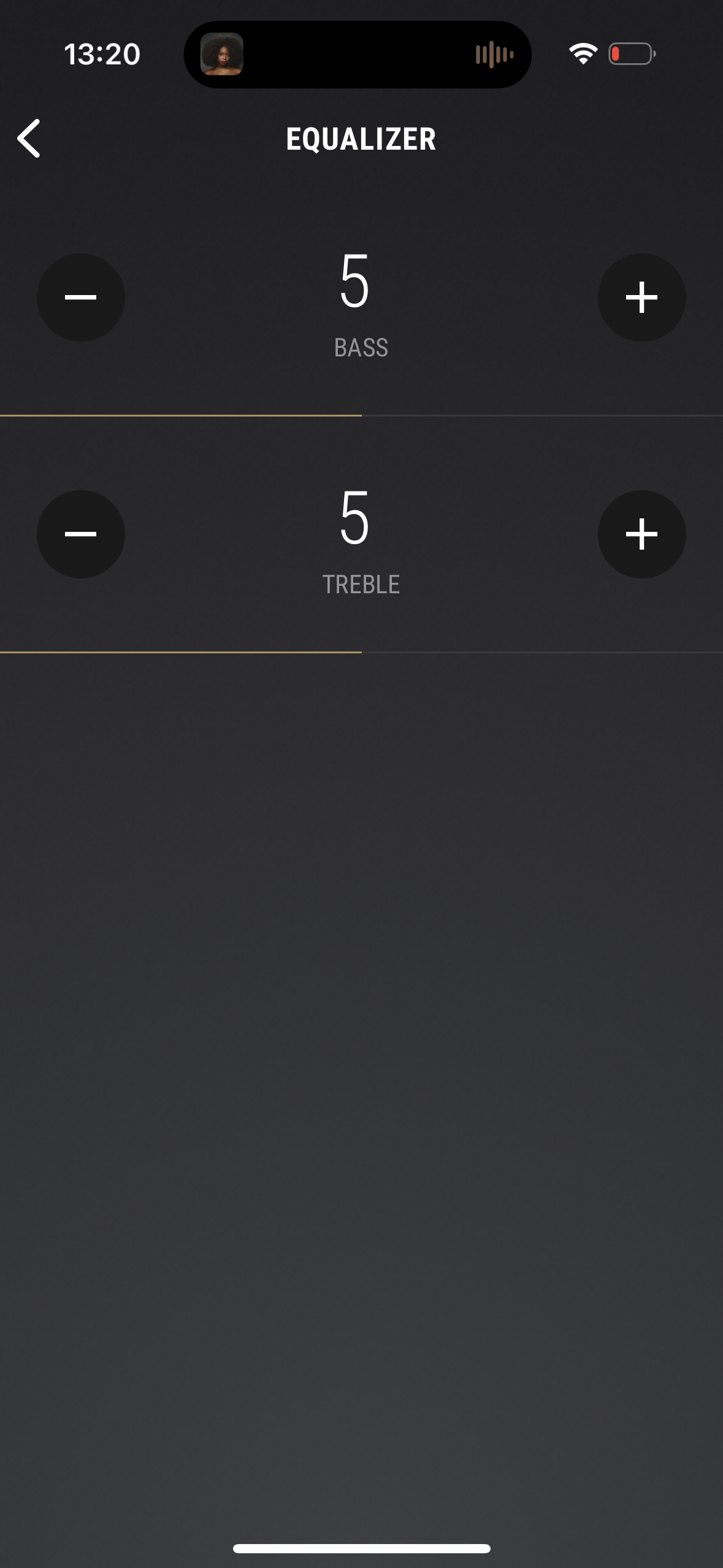Image resolution: width=723 pixels, height=1568 pixels.
Task: Open the now playing activity in Dynamic Island
Action: click(358, 55)
